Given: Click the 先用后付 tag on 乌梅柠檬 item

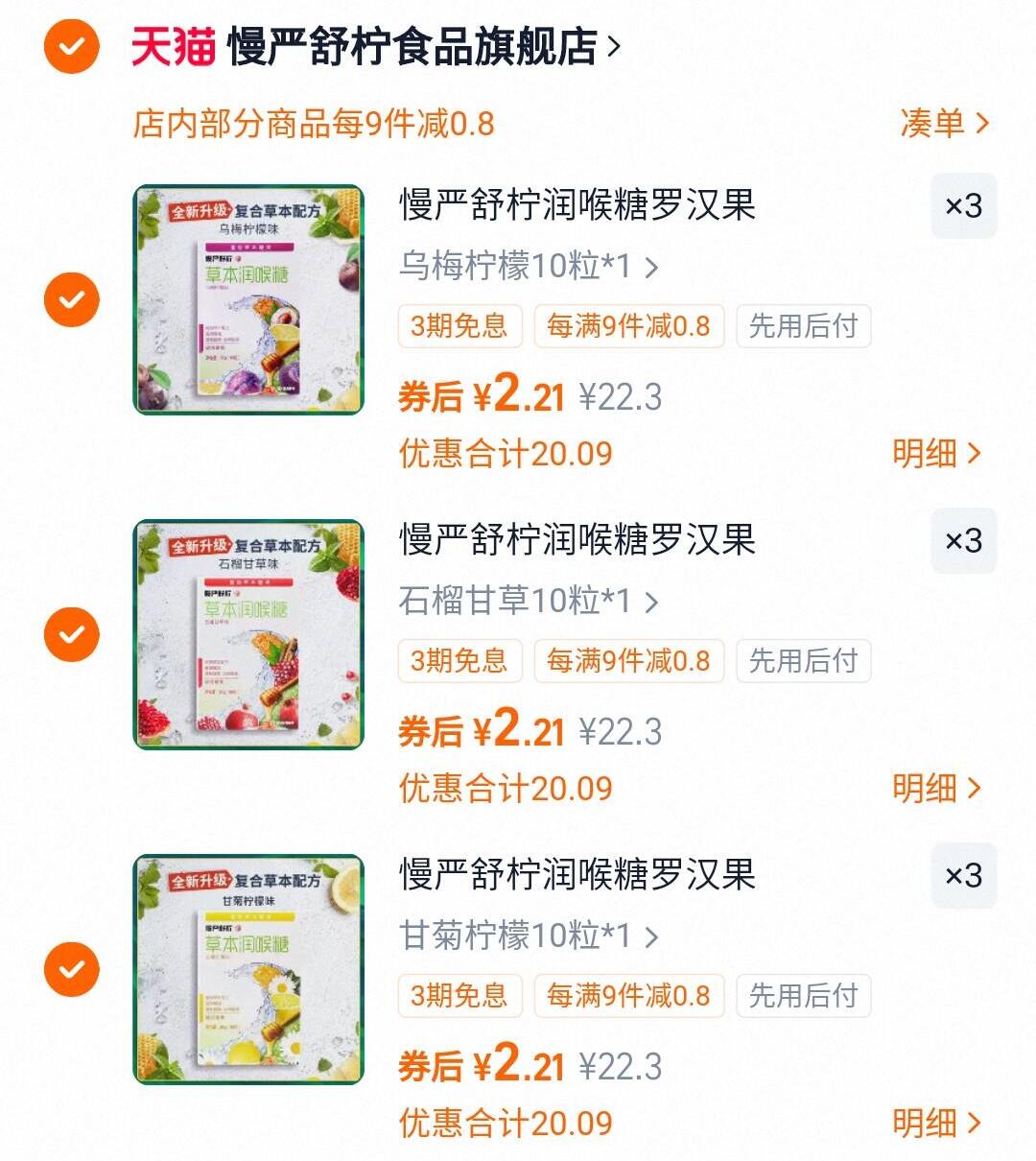Looking at the screenshot, I should [803, 326].
